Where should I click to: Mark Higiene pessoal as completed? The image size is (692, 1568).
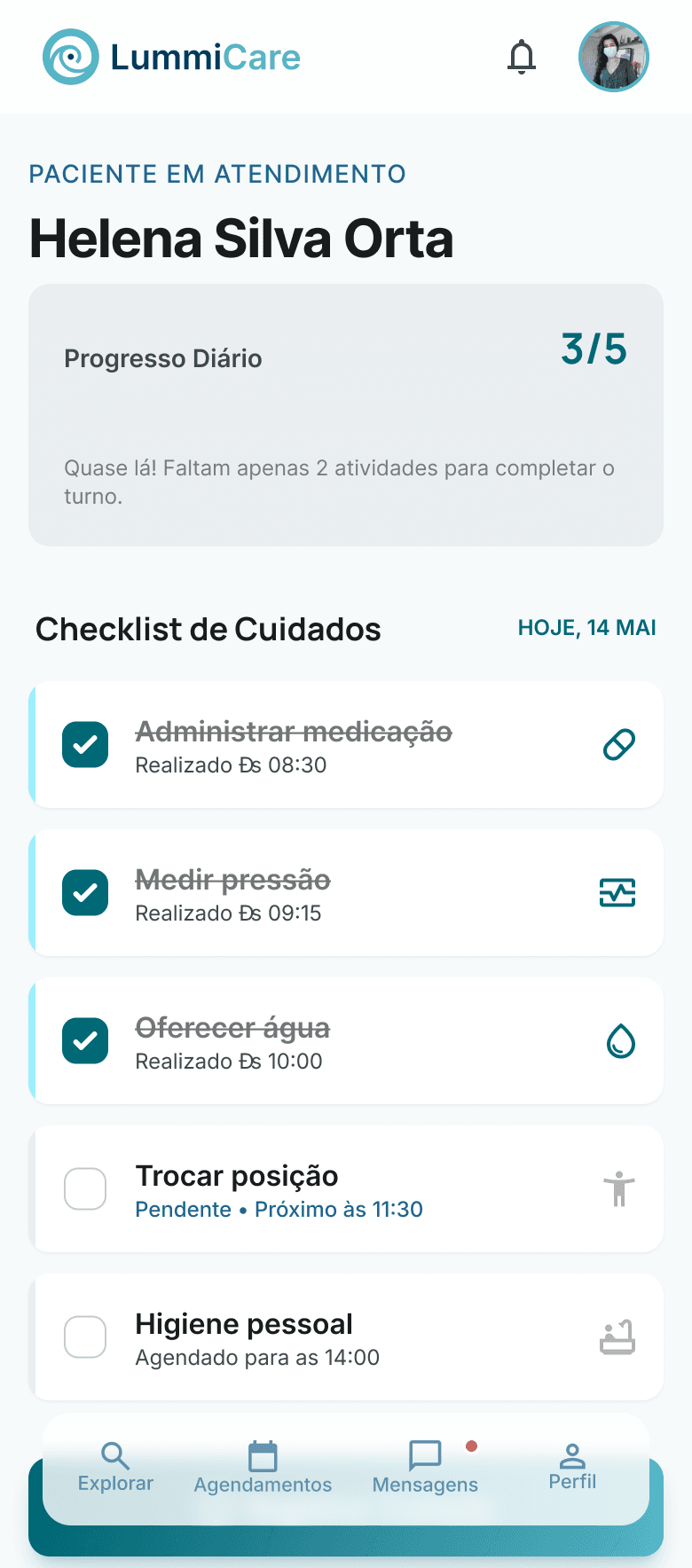click(x=85, y=1337)
